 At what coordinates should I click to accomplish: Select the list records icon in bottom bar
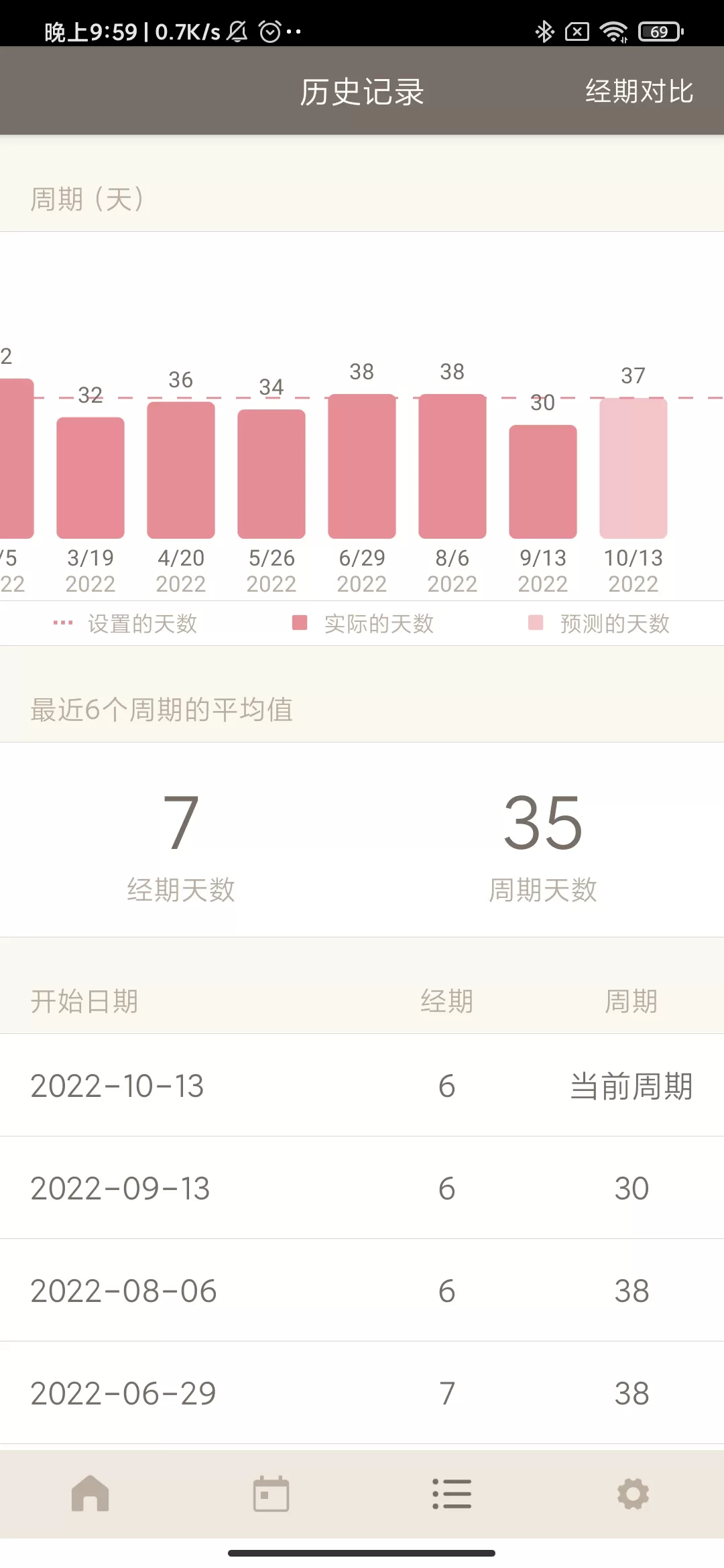coord(452,1493)
